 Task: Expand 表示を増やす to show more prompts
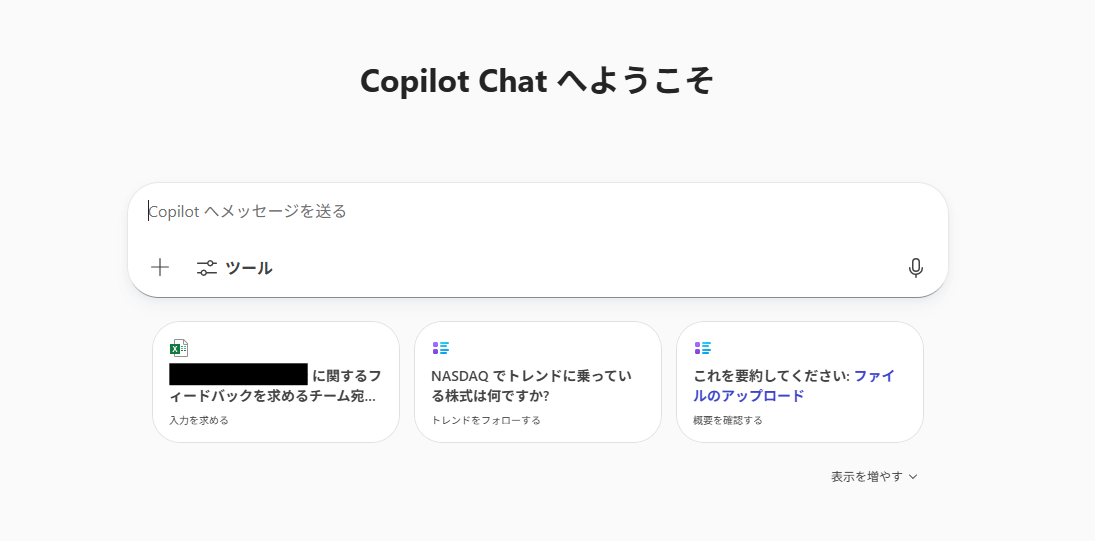[873, 477]
